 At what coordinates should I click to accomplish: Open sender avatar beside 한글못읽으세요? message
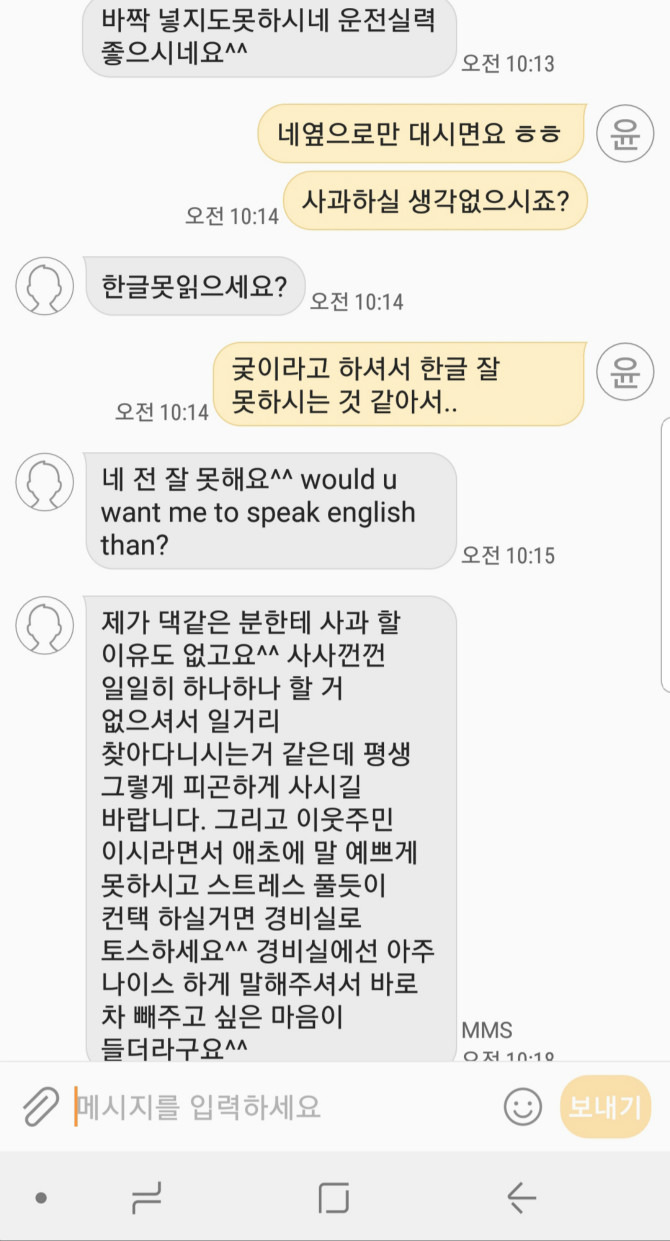44,287
